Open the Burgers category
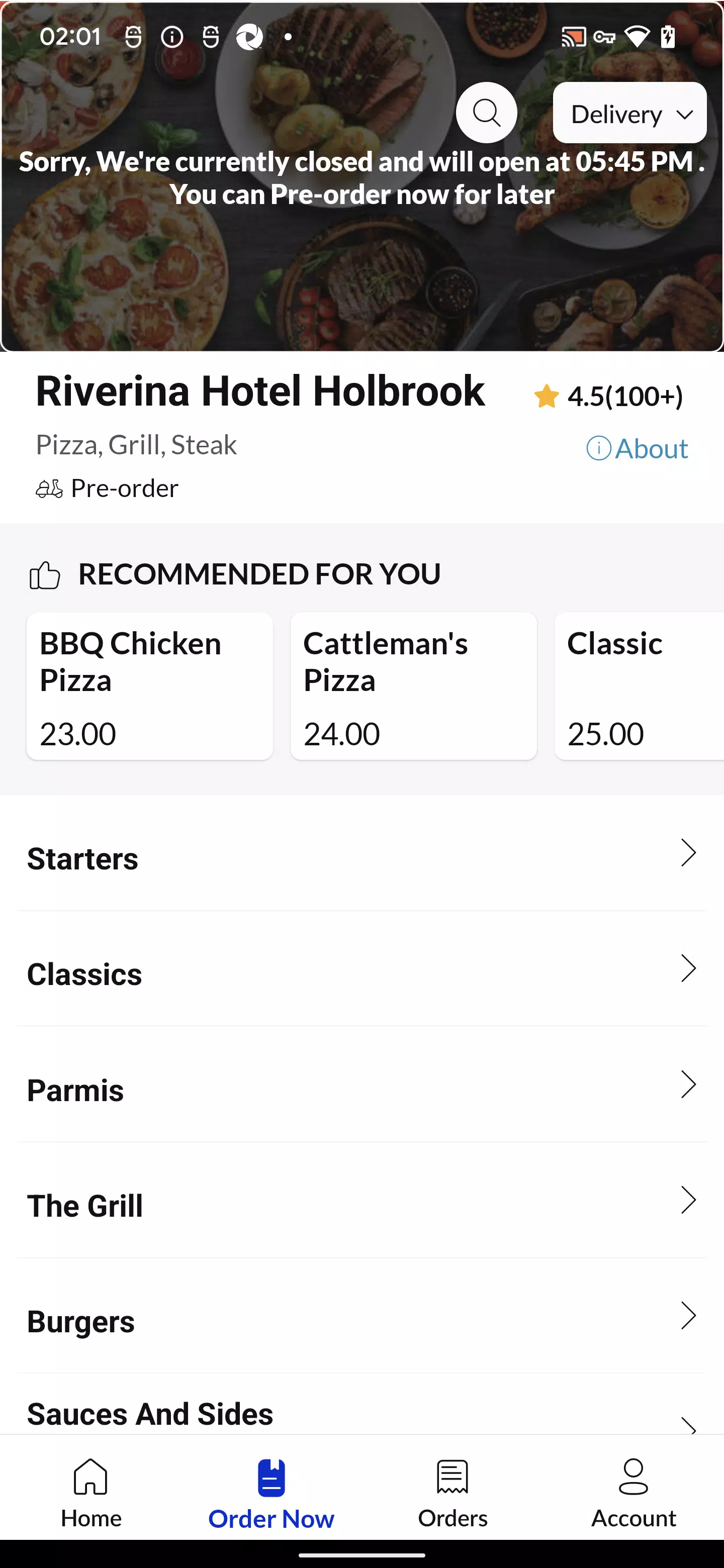 click(361, 1316)
